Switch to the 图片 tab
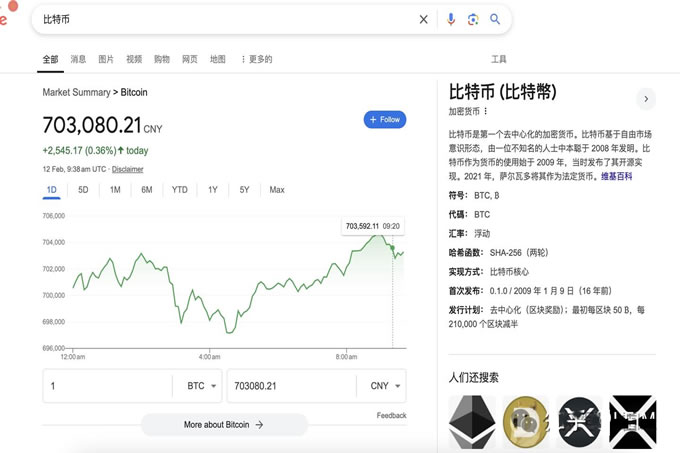 pos(106,59)
